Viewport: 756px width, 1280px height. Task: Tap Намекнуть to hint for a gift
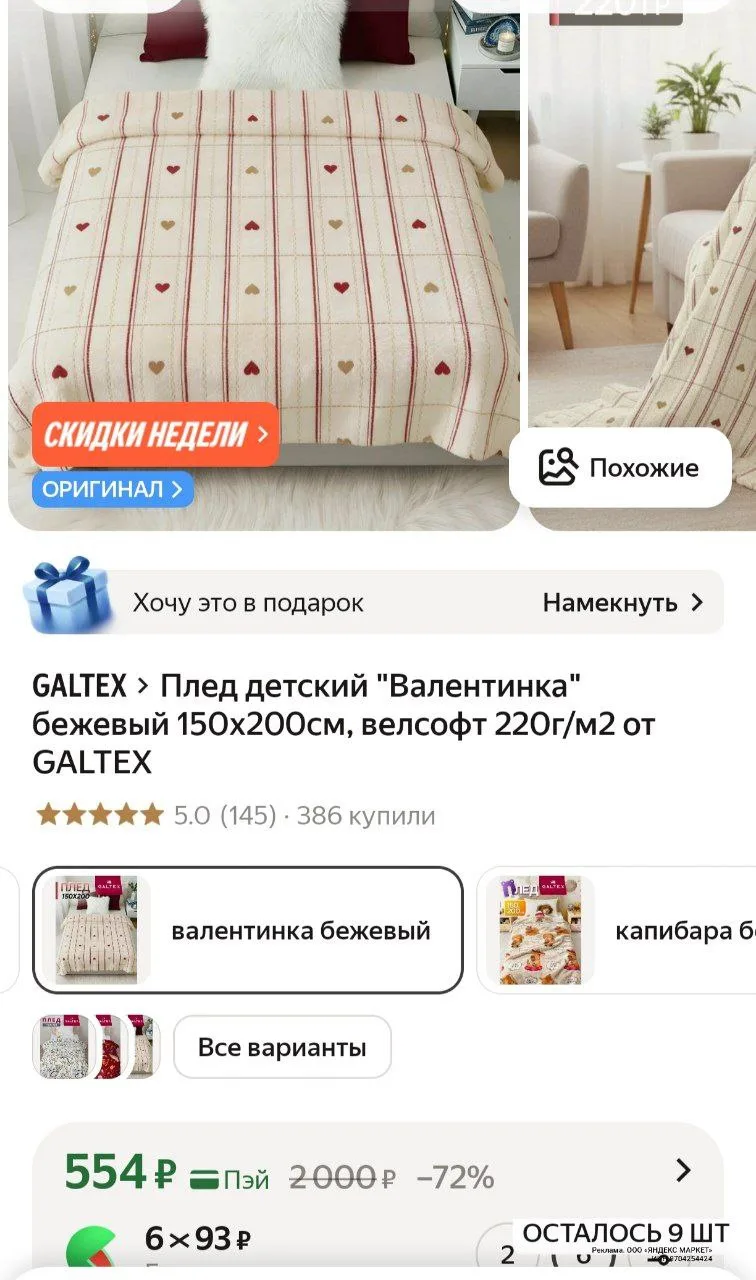click(x=622, y=603)
